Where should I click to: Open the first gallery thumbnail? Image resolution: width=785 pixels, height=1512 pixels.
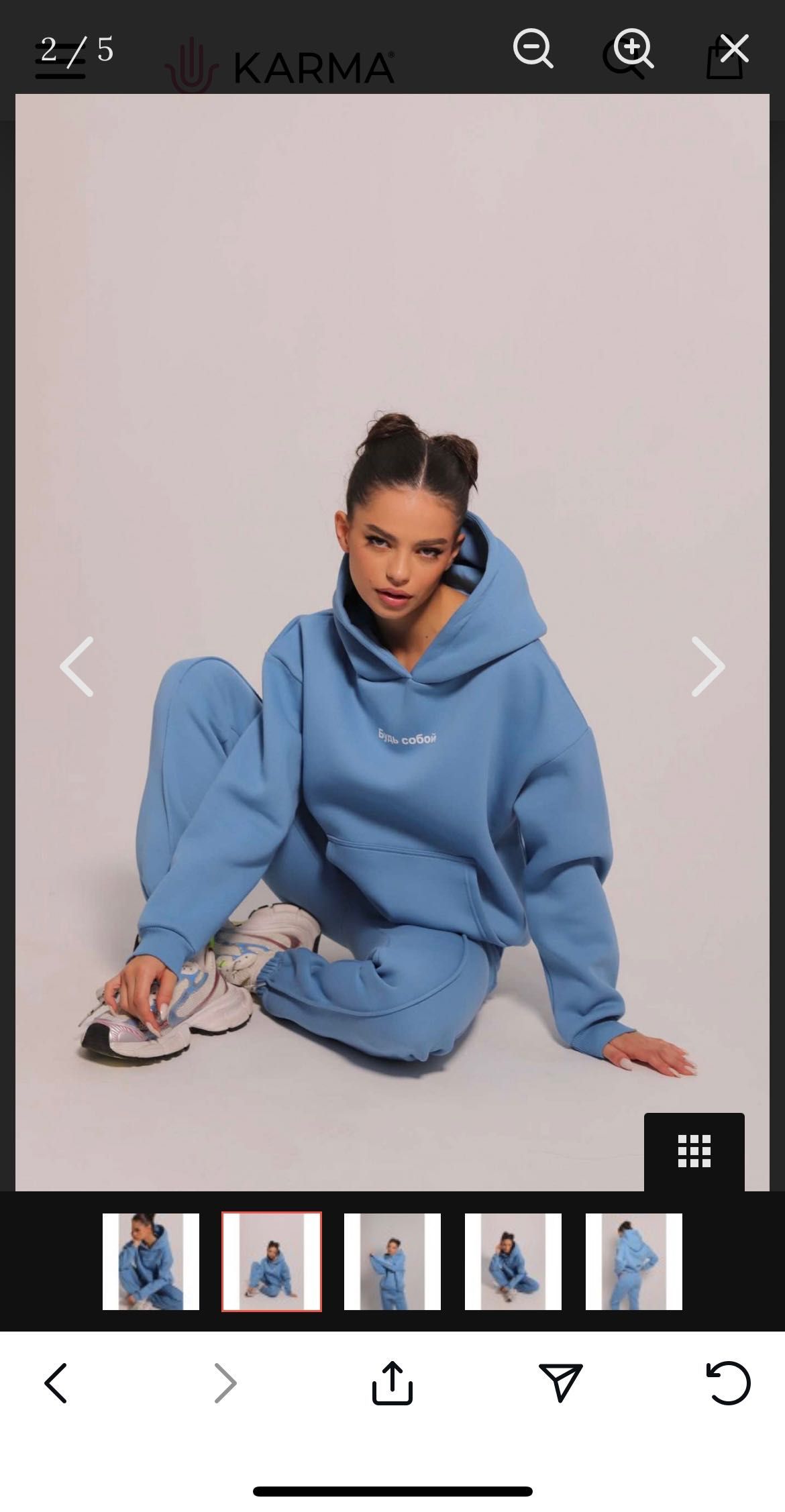[x=151, y=1261]
